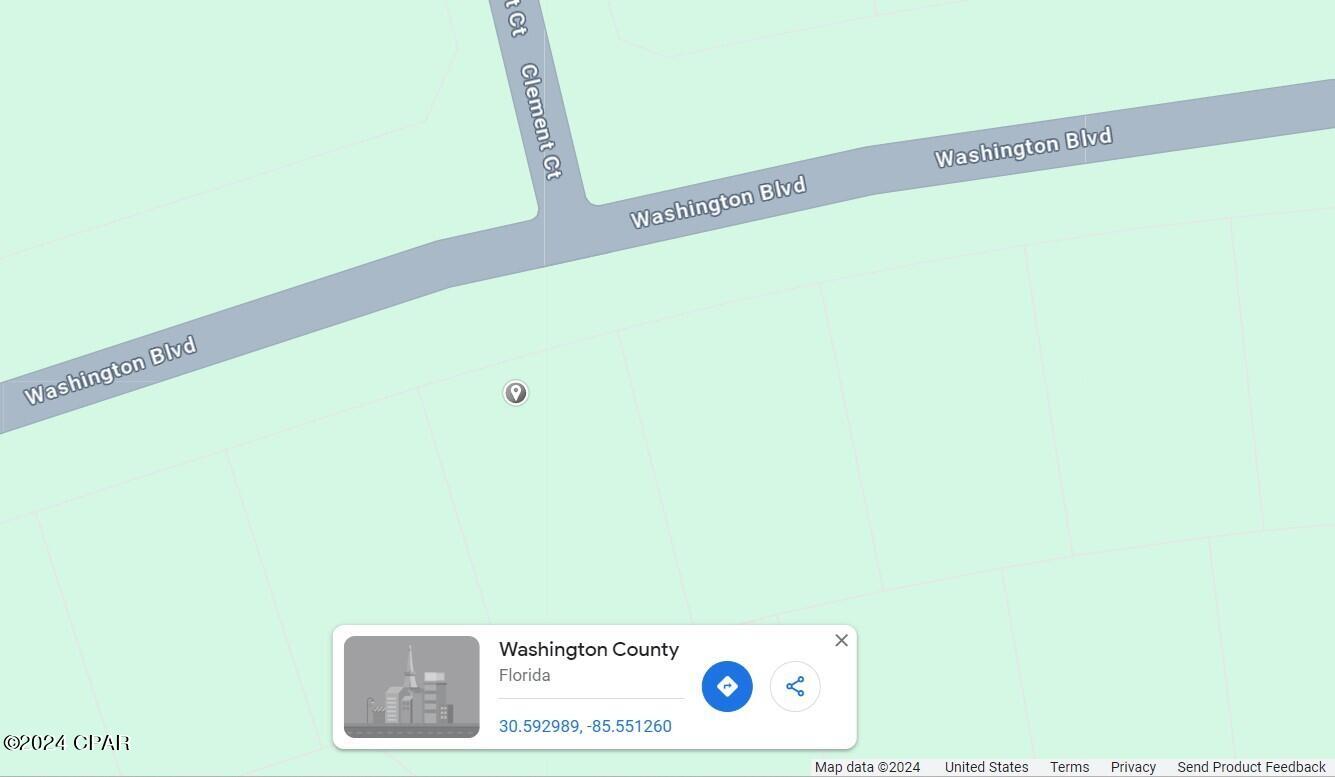Open the Terms link
Viewport: 1335px width, 777px height.
tap(1069, 767)
